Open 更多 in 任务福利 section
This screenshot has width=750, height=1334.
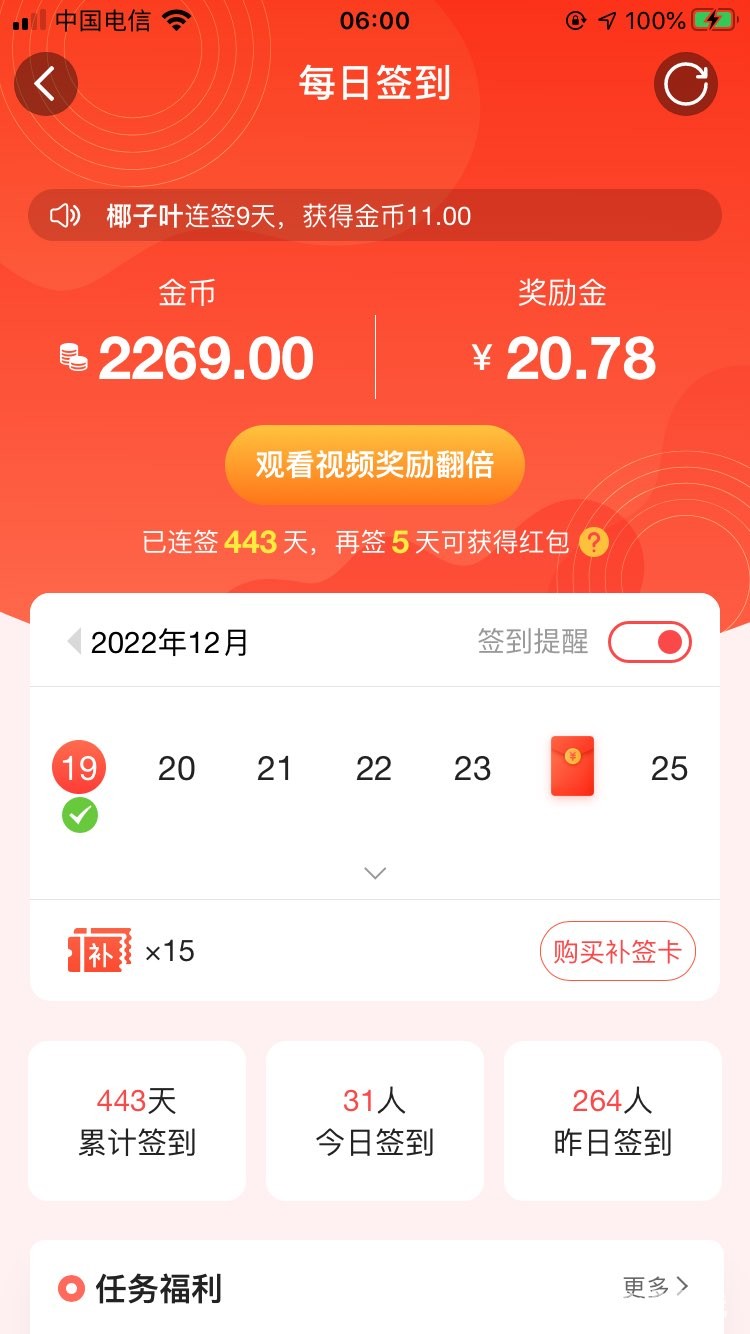pyautogui.click(x=655, y=1287)
